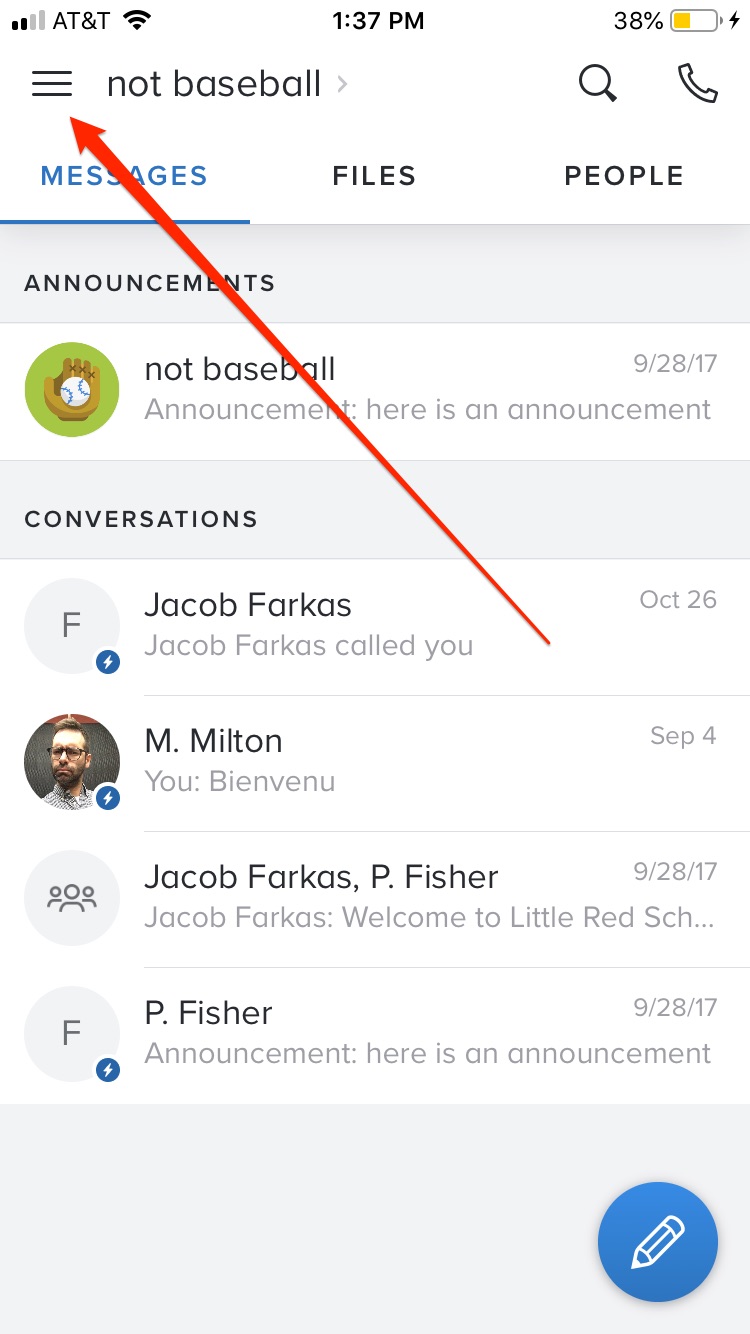
Task: Switch to the People tab
Action: (x=624, y=176)
